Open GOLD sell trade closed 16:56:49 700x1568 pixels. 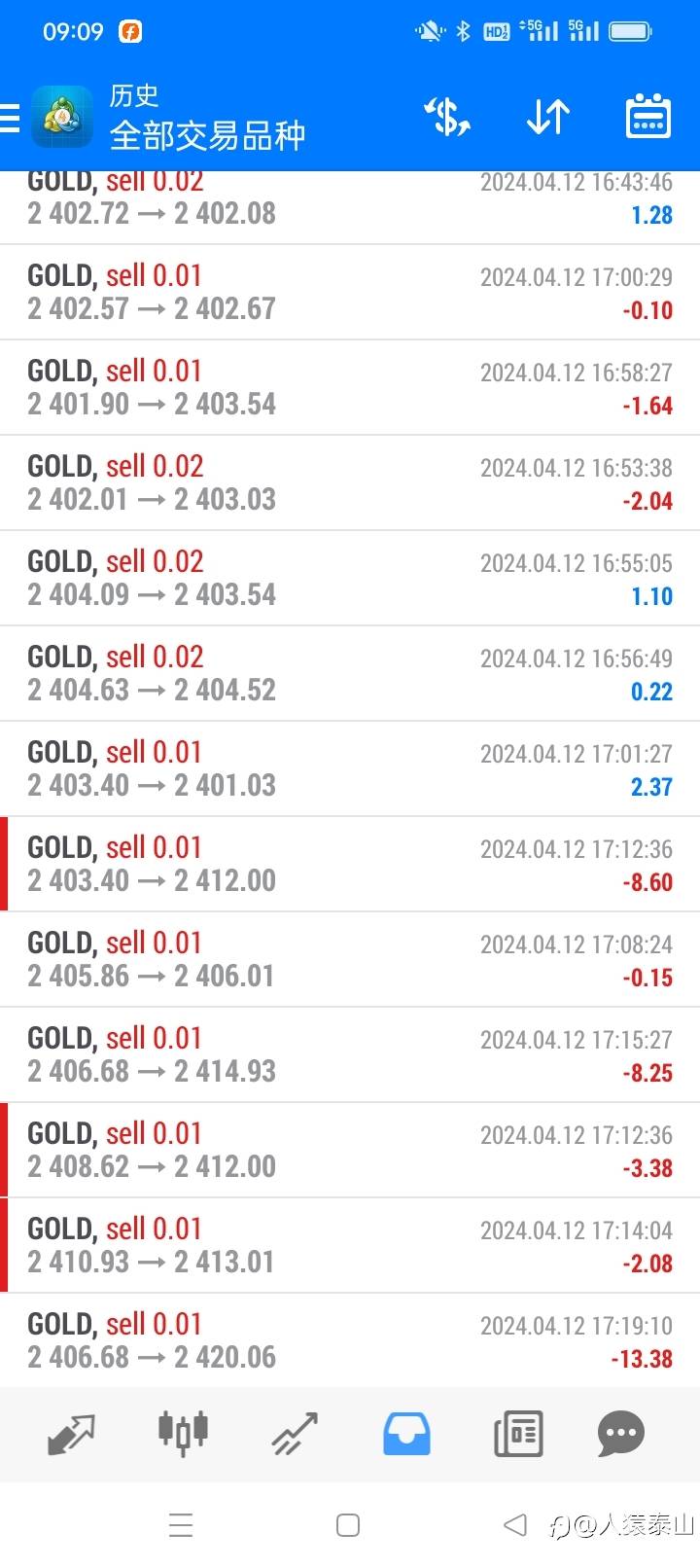pos(350,673)
